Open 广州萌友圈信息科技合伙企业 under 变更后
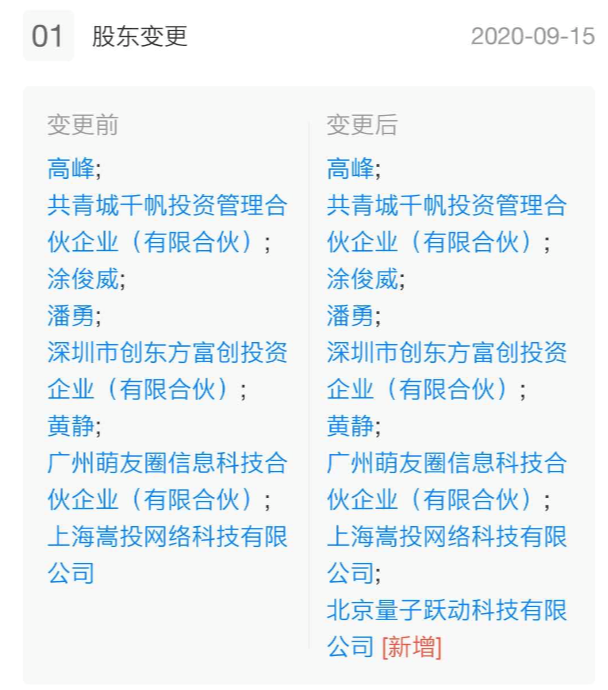Image resolution: width=608 pixels, height=690 pixels. 446,464
